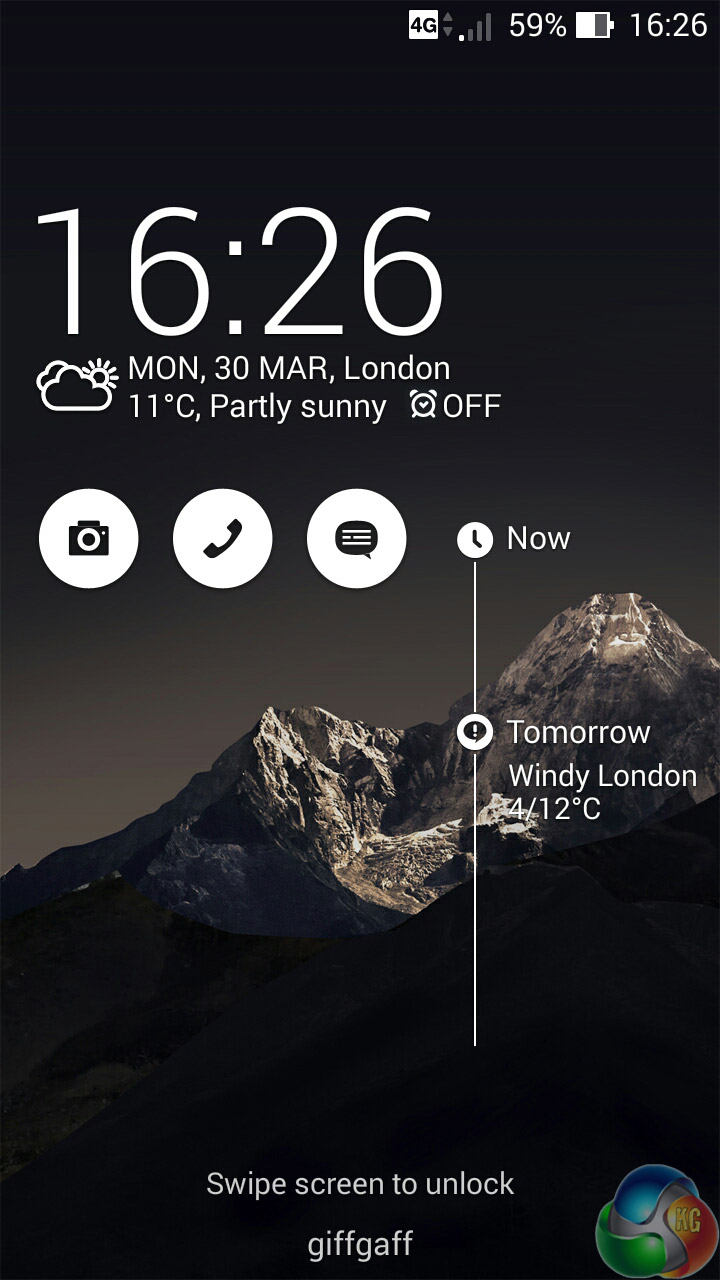Launch the phone dialer shortcut
This screenshot has width=720, height=1280.
(222, 539)
